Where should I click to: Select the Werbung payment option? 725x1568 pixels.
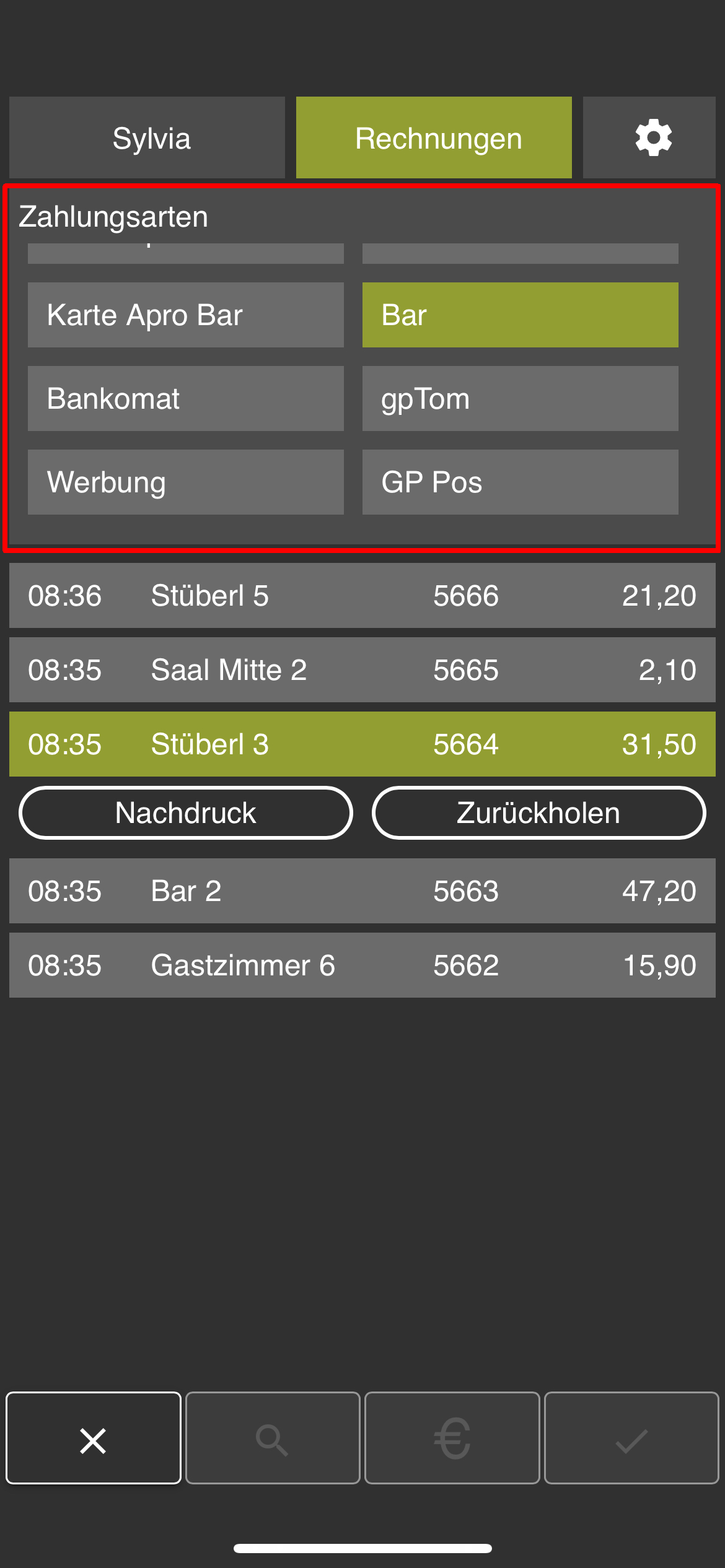(x=186, y=482)
